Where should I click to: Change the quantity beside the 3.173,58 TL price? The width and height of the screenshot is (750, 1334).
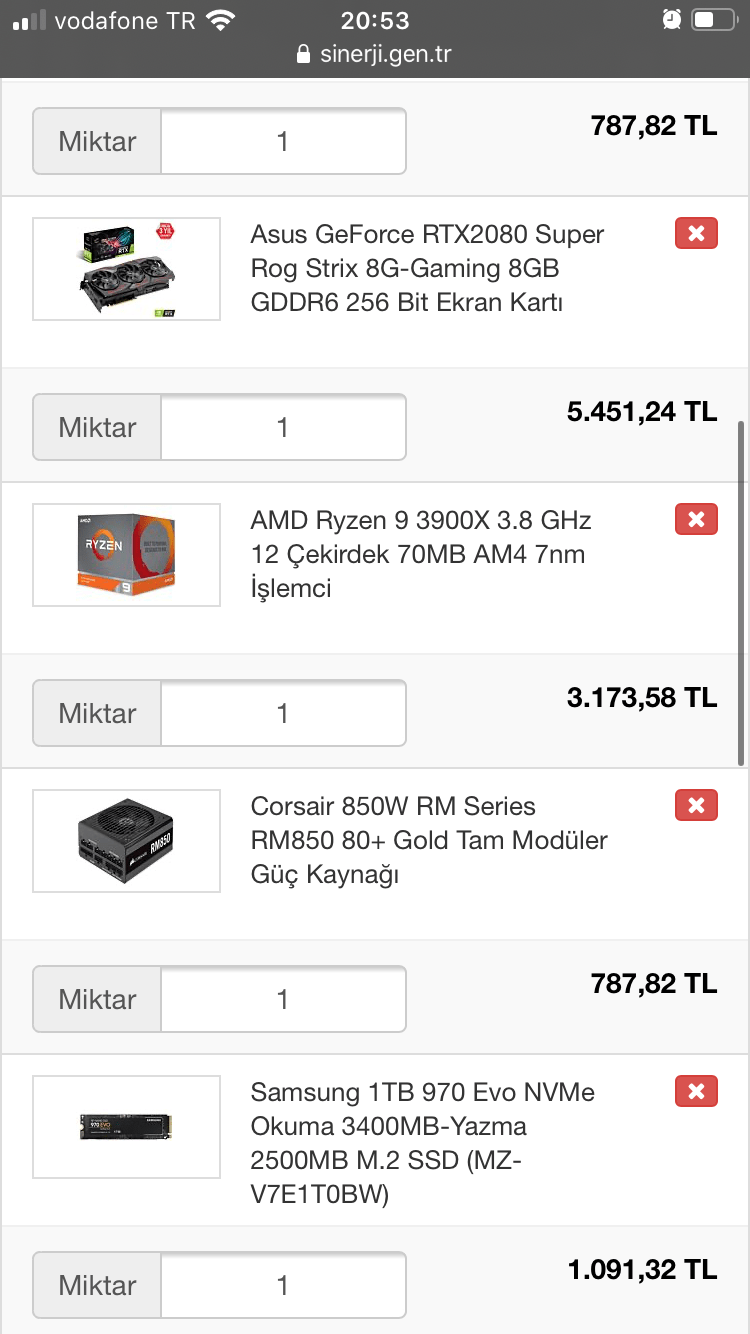(283, 713)
